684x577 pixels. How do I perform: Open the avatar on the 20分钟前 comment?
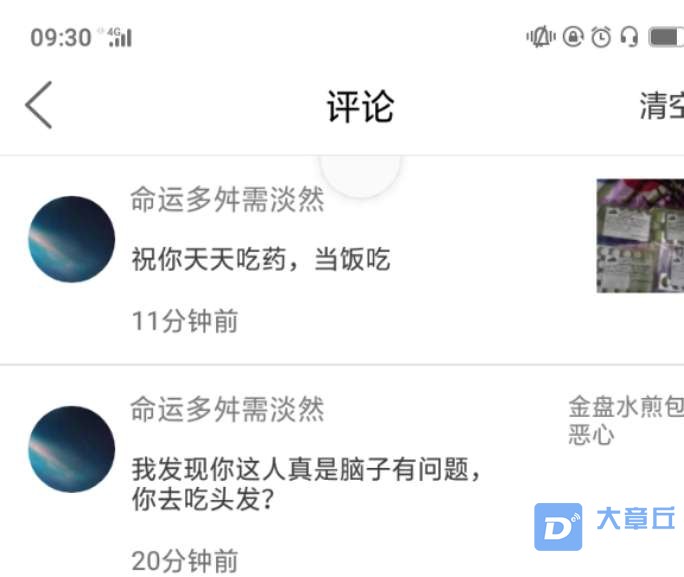point(71,449)
